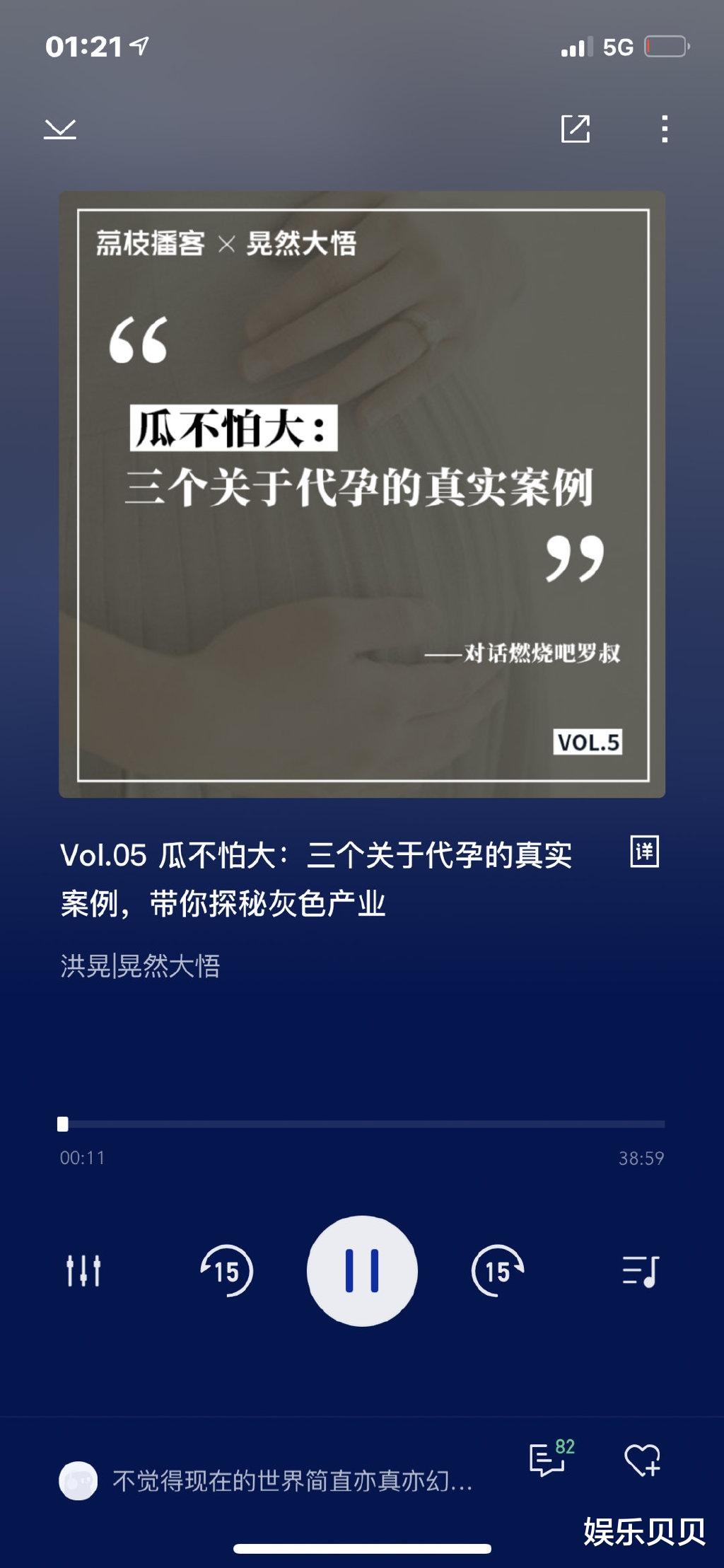Tap the album cover artwork
The height and width of the screenshot is (1568, 724).
[x=362, y=495]
